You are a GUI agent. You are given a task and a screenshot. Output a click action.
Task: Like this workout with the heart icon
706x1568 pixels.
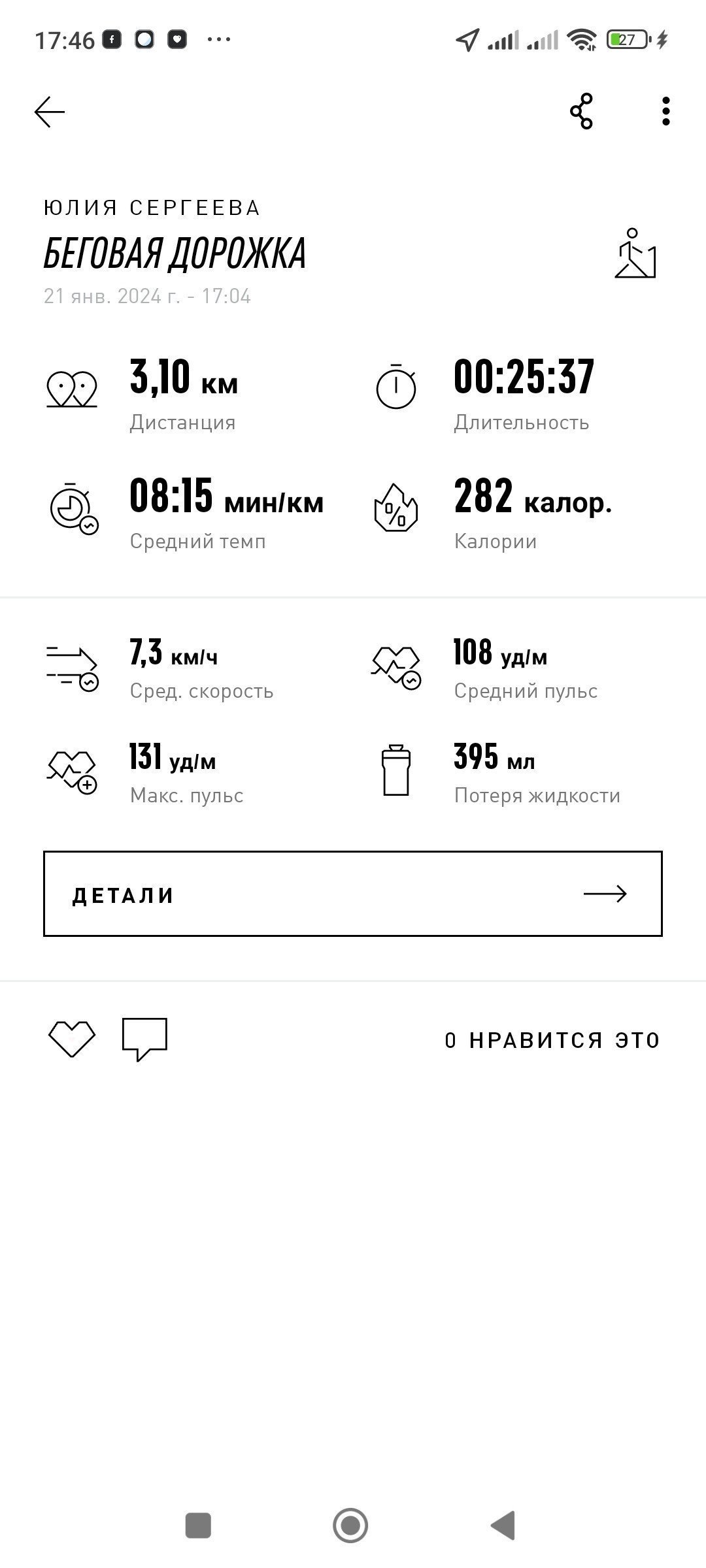pos(72,1039)
